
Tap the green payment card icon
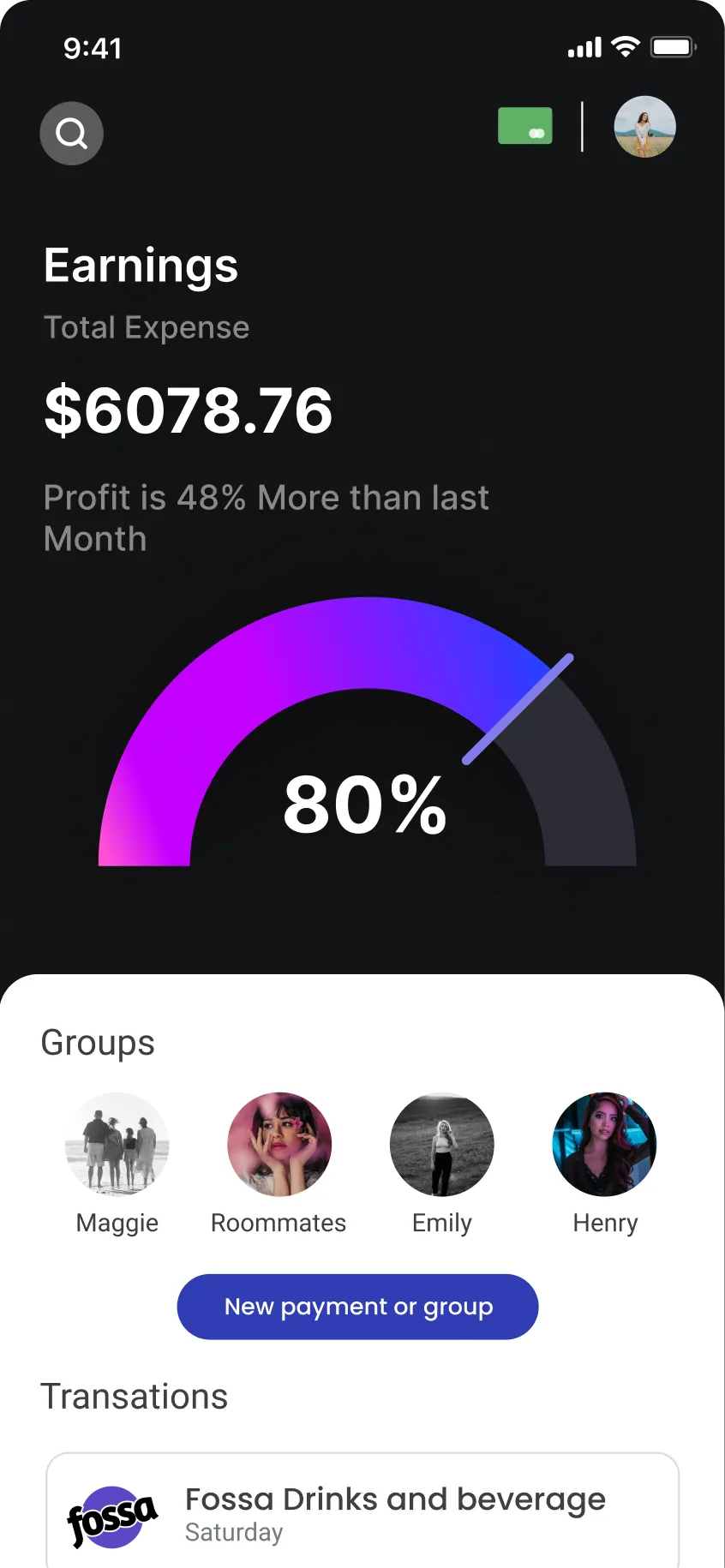pos(525,126)
